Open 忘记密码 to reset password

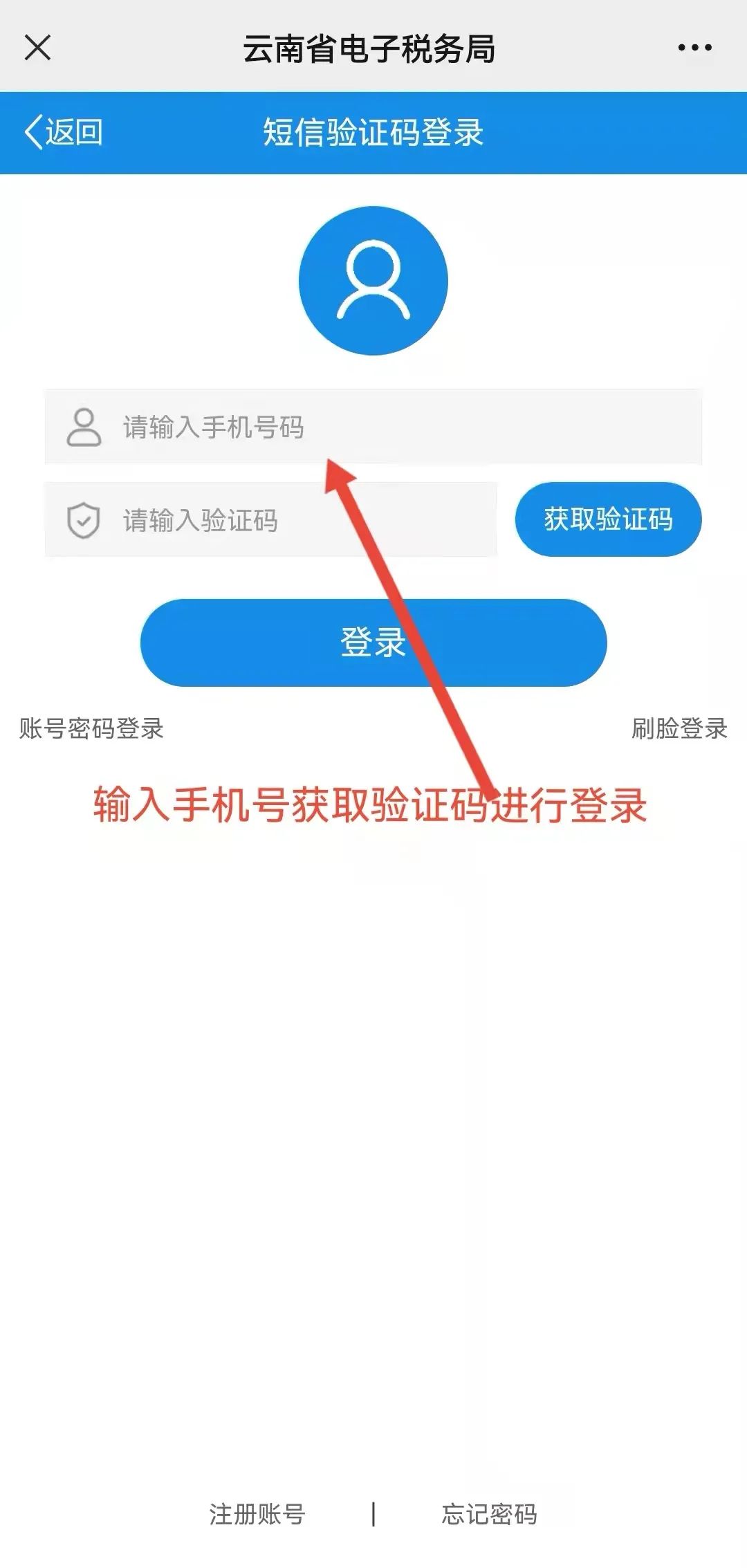click(490, 1514)
